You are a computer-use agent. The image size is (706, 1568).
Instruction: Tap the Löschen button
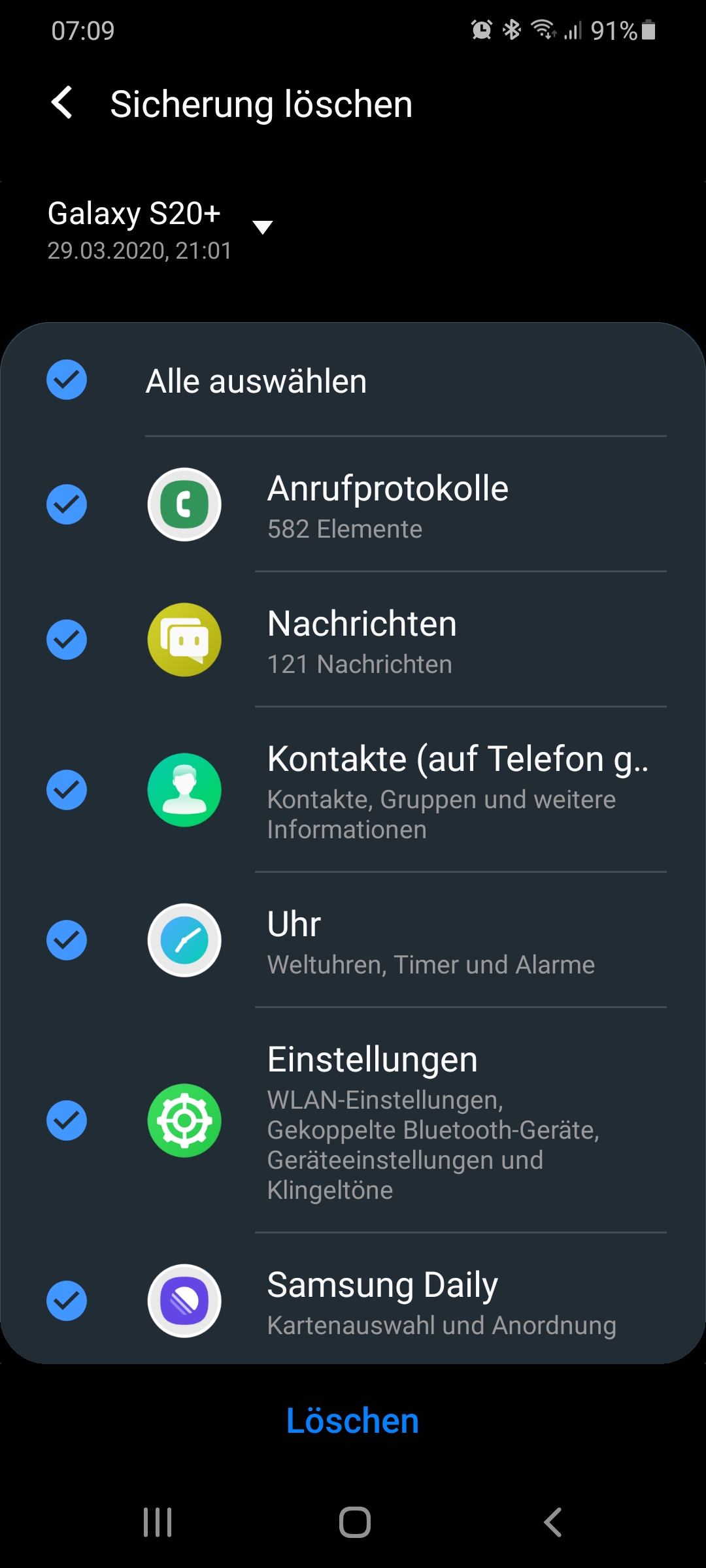click(x=352, y=1421)
